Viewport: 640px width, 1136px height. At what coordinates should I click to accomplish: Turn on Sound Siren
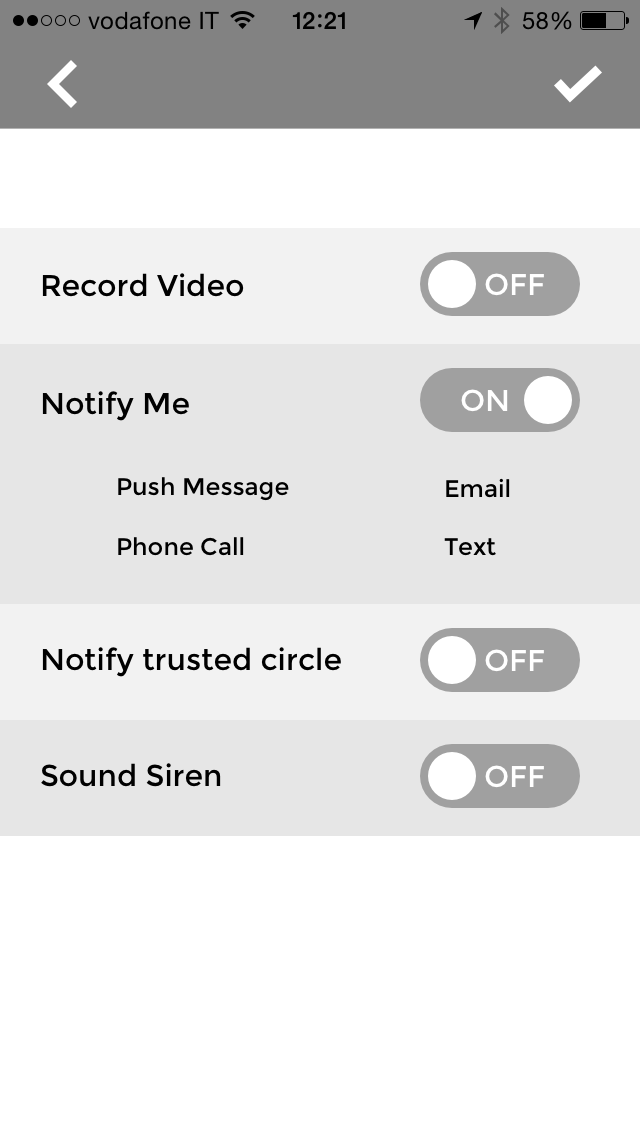pos(499,776)
